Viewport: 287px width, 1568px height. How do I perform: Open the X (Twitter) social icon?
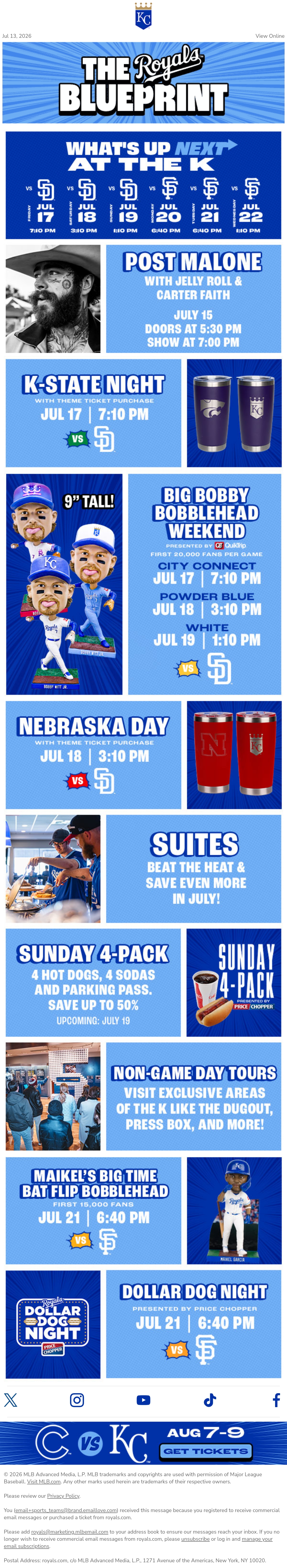(10, 1399)
